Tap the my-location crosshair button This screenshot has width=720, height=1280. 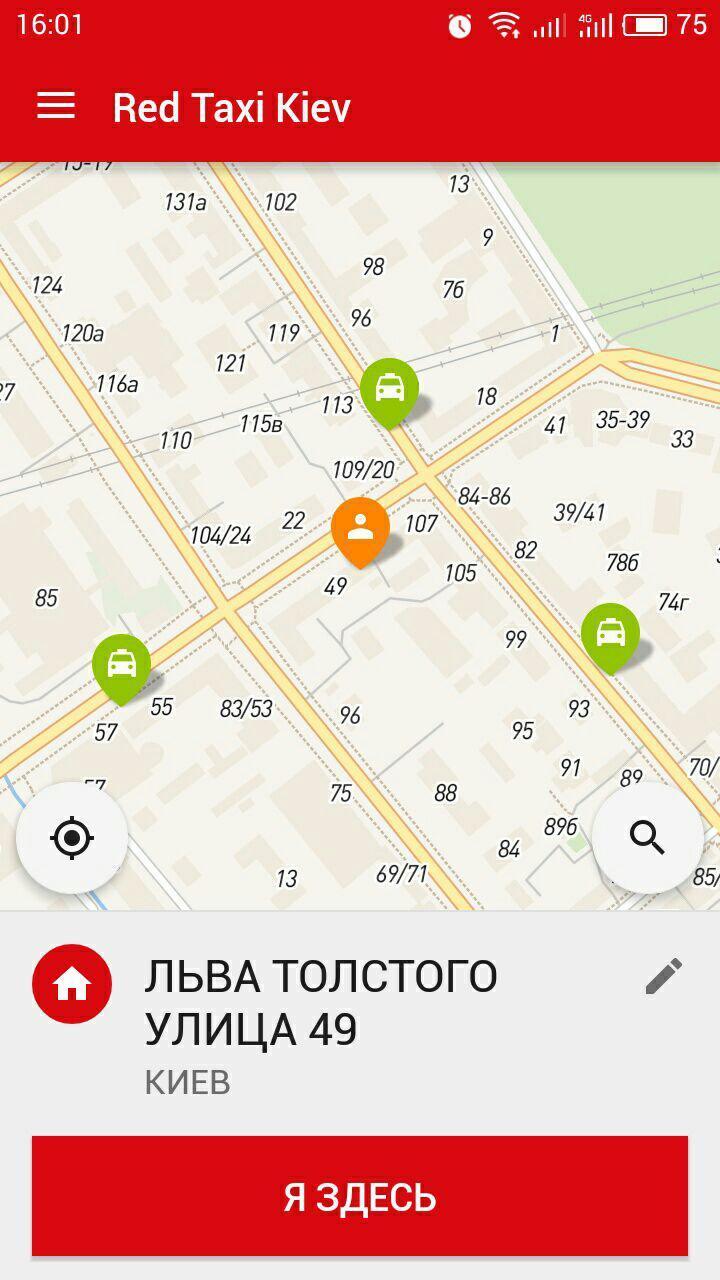(x=71, y=838)
